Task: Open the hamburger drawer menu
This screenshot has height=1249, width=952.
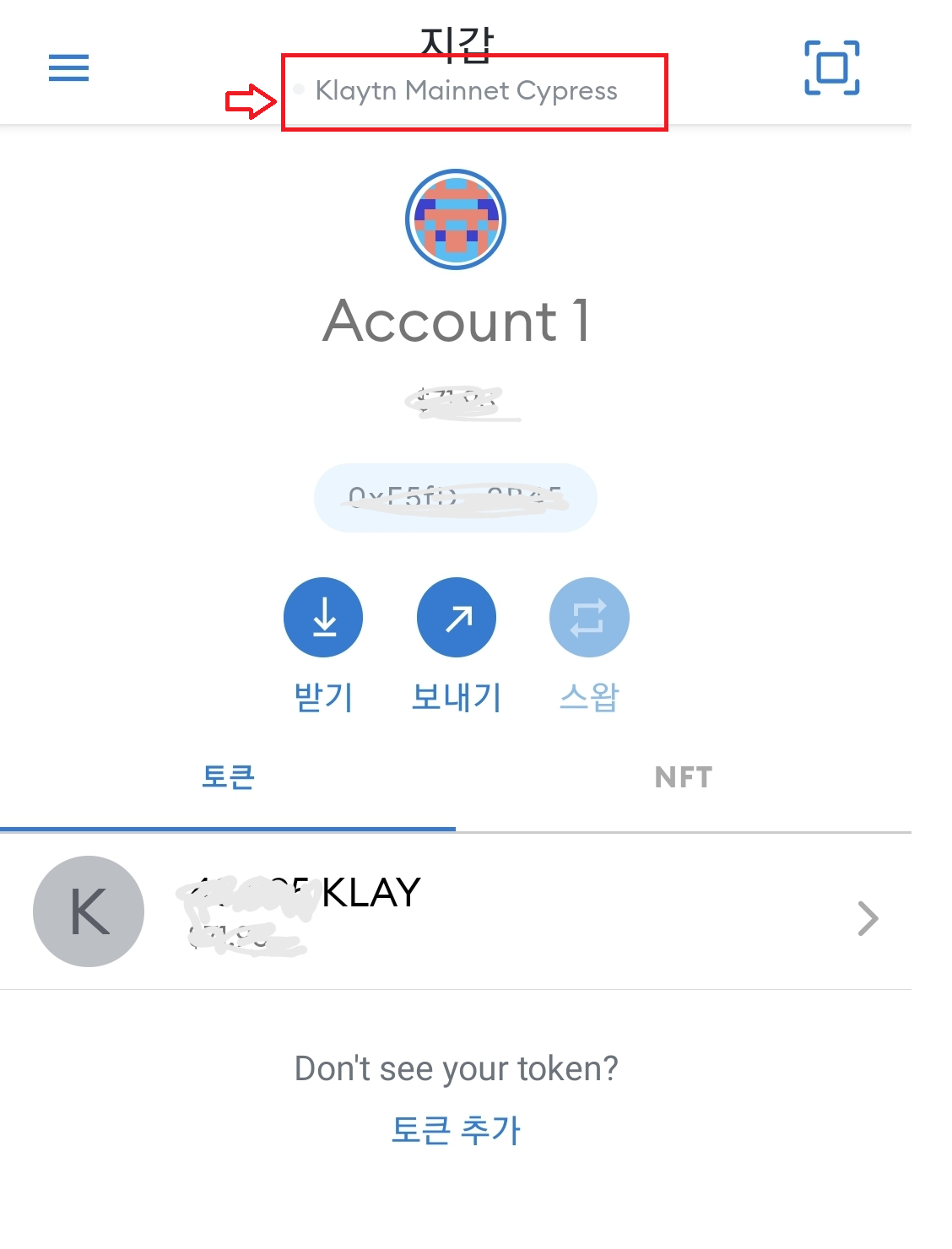Action: [x=68, y=68]
